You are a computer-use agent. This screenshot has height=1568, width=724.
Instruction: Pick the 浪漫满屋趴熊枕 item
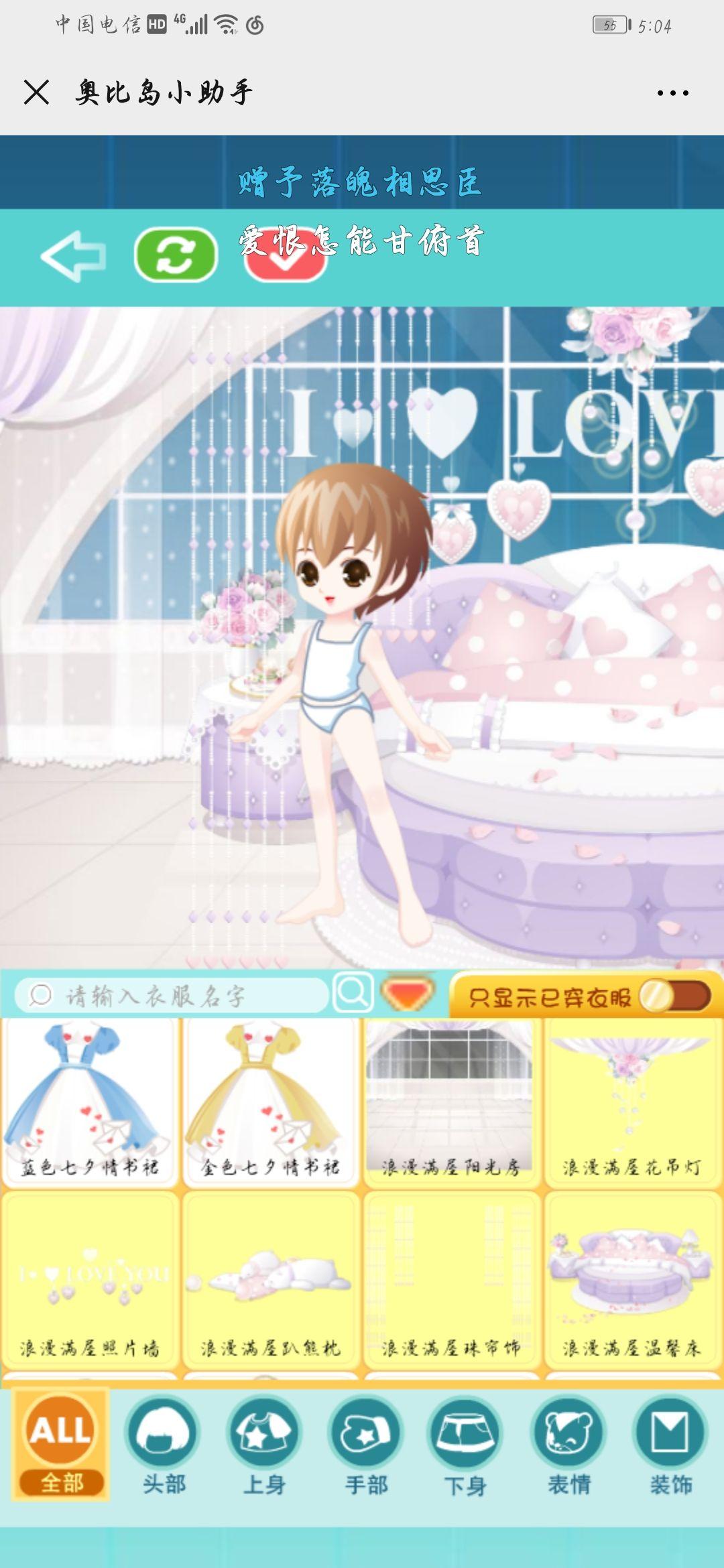click(271, 1281)
